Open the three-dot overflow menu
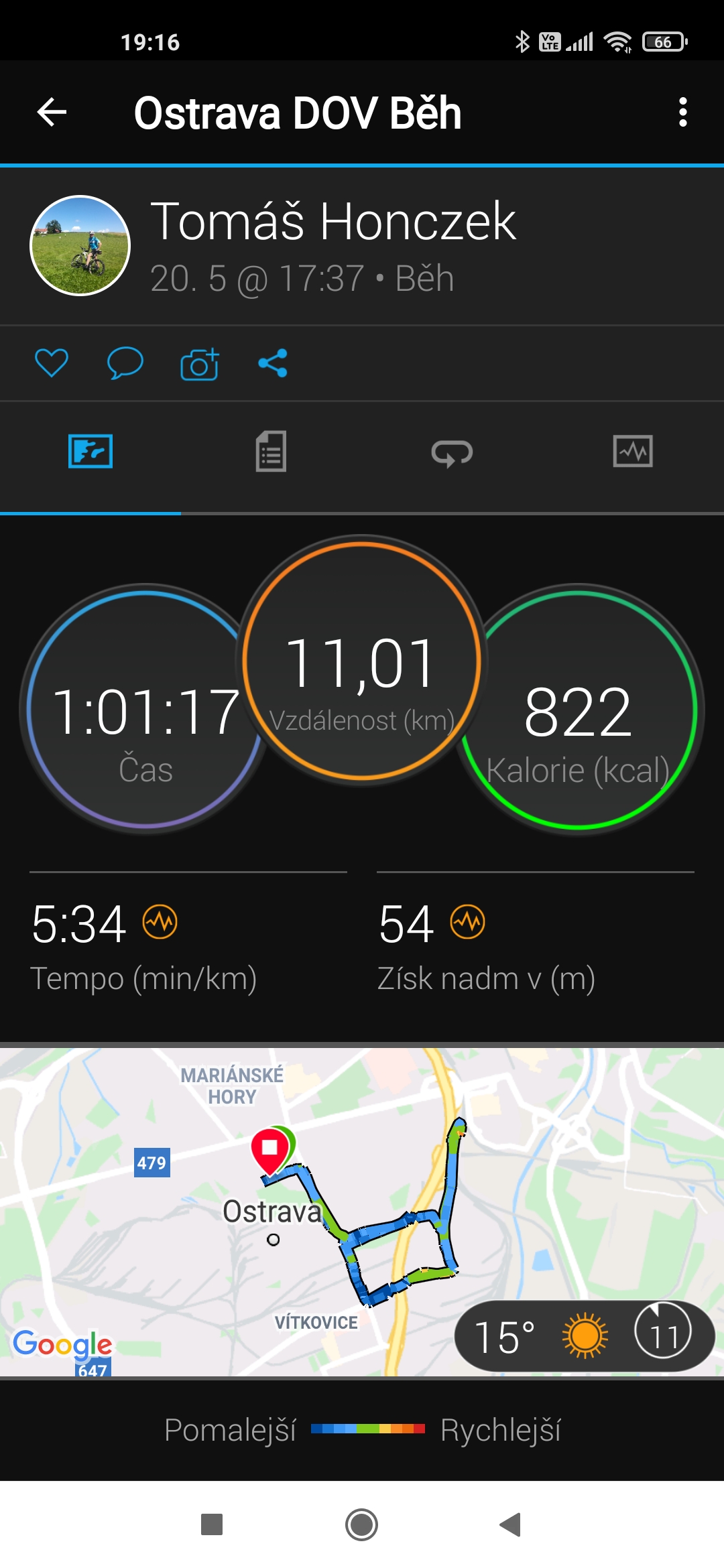The image size is (724, 1568). [x=682, y=112]
